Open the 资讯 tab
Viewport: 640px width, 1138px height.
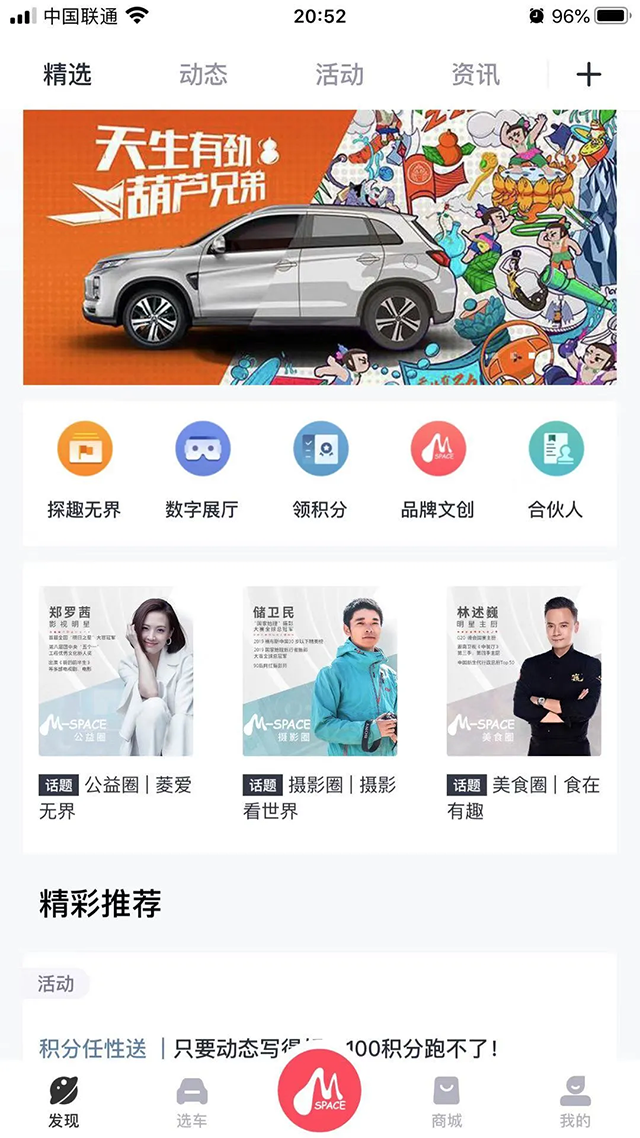(475, 74)
